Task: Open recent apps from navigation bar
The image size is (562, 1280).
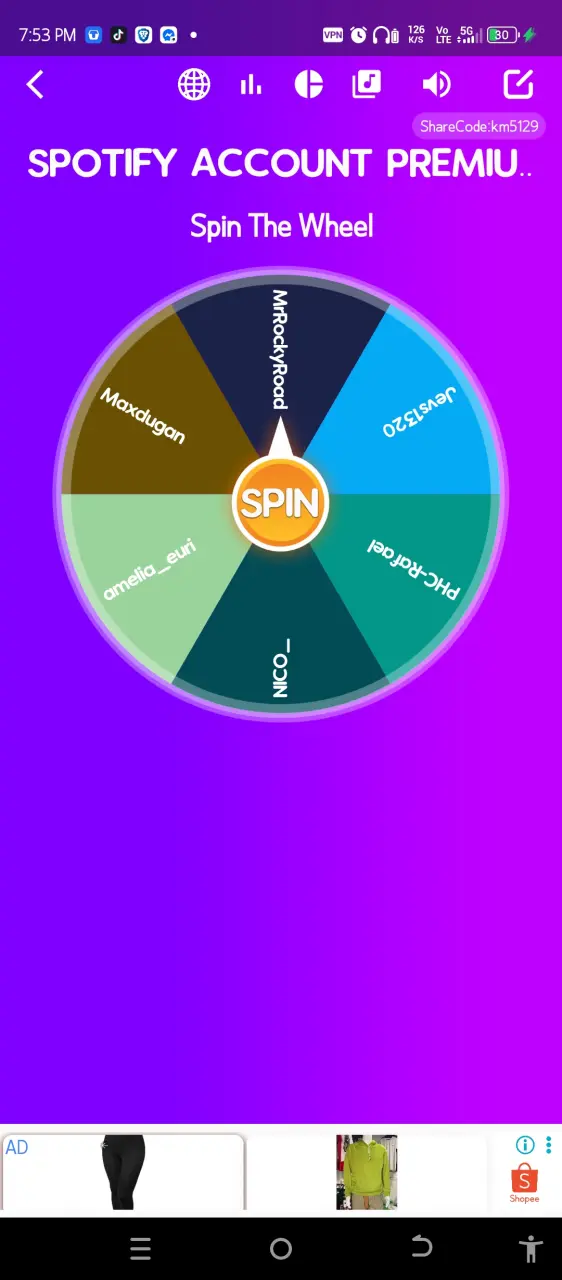Action: tap(141, 1248)
